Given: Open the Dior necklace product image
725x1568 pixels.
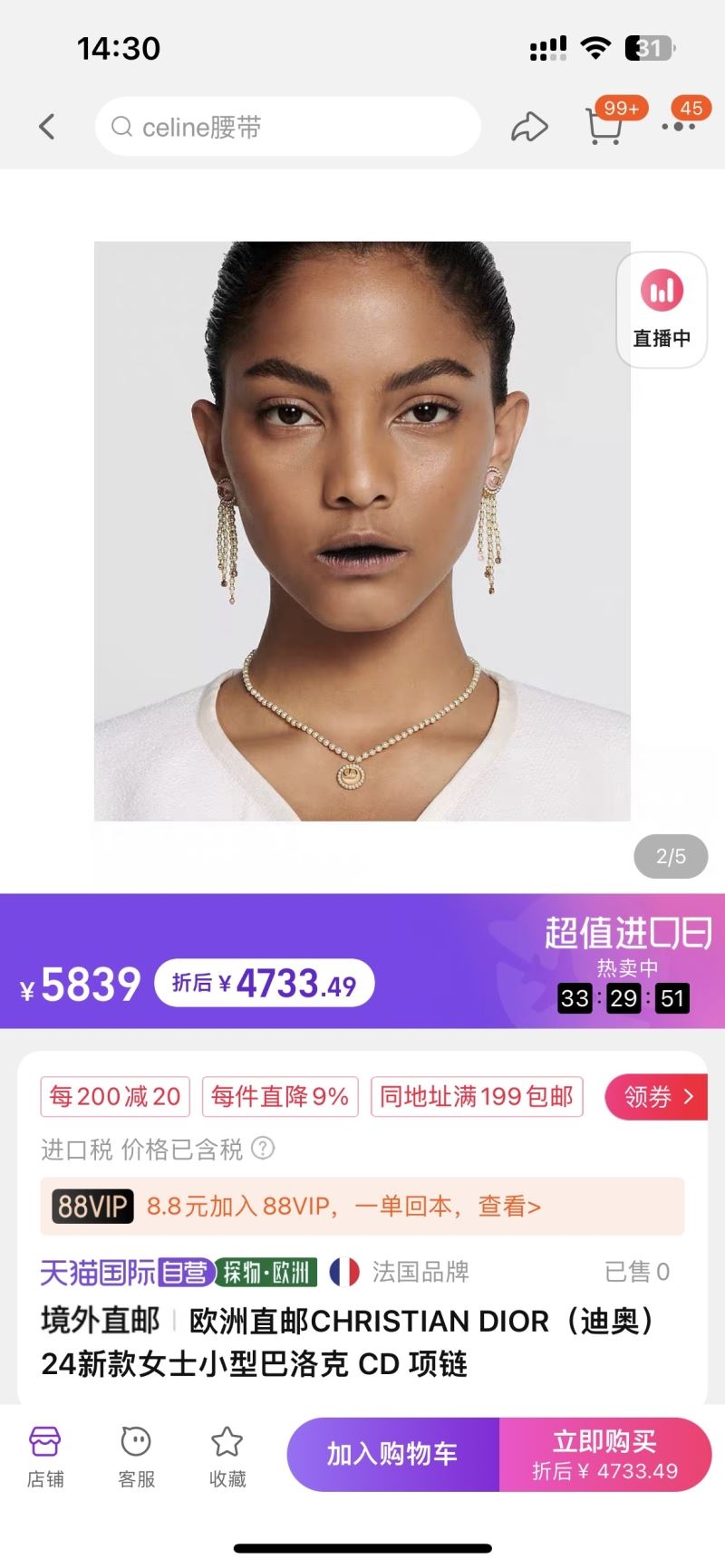Looking at the screenshot, I should coord(362,531).
